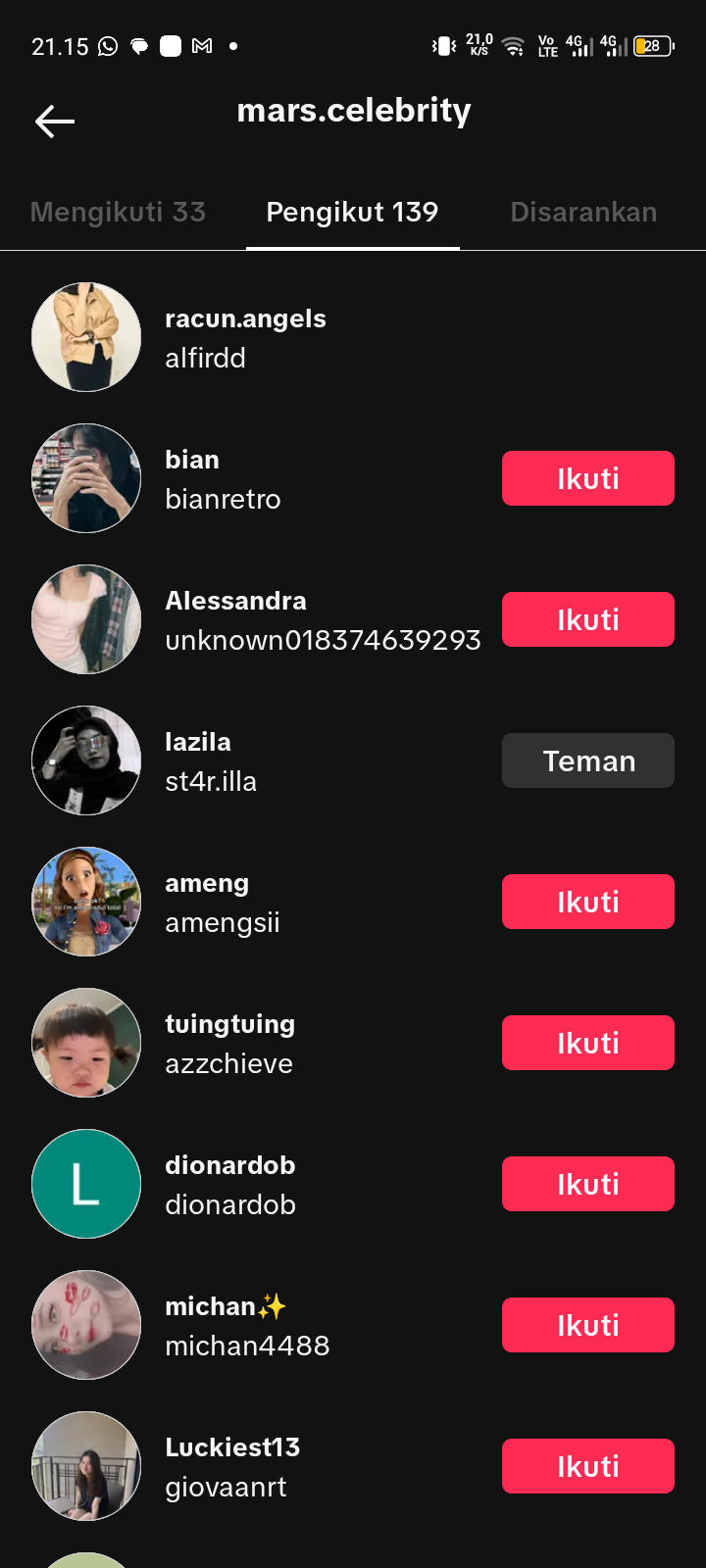This screenshot has height=1568, width=706.
Task: Follow ameng via Ikuti
Action: click(x=587, y=902)
